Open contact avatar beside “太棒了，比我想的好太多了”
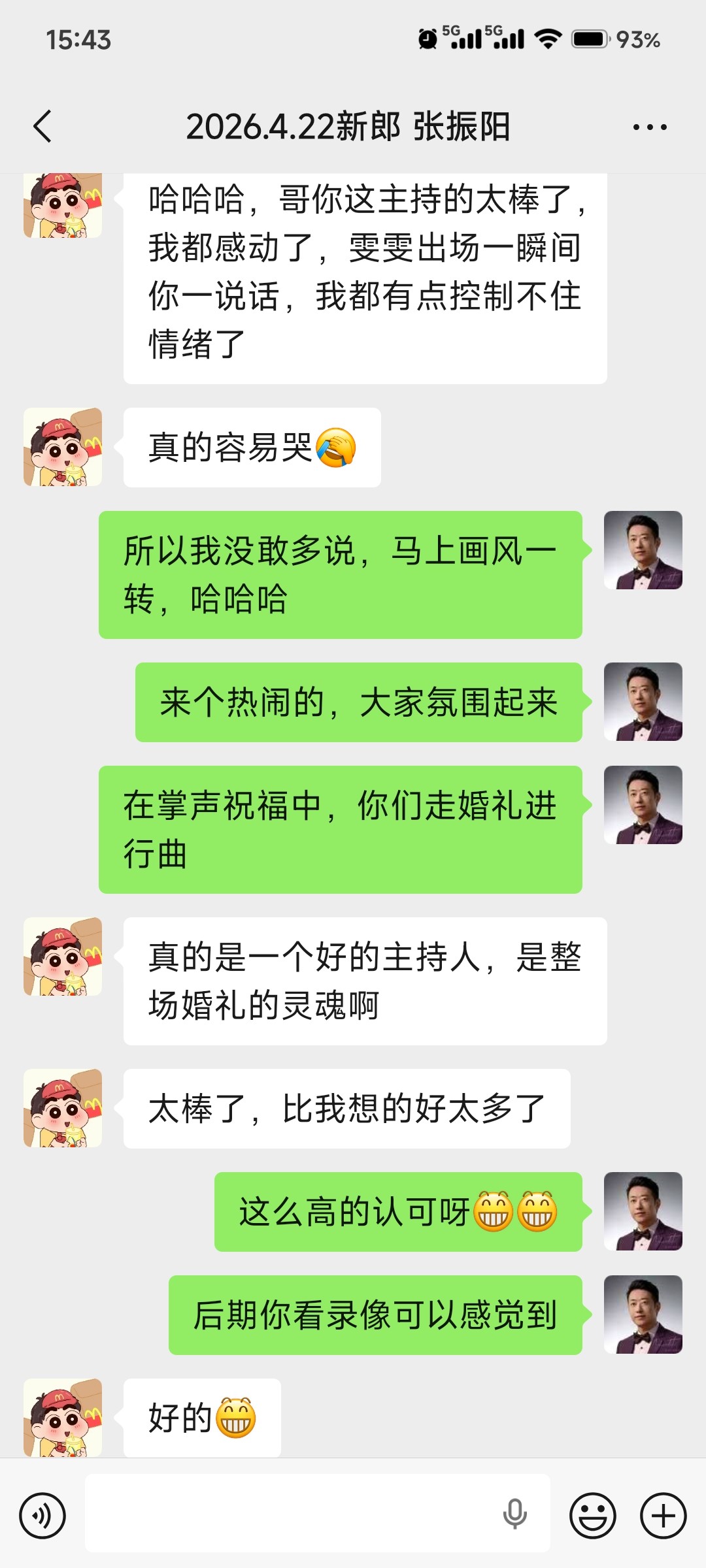The image size is (706, 1568). coord(63,1108)
